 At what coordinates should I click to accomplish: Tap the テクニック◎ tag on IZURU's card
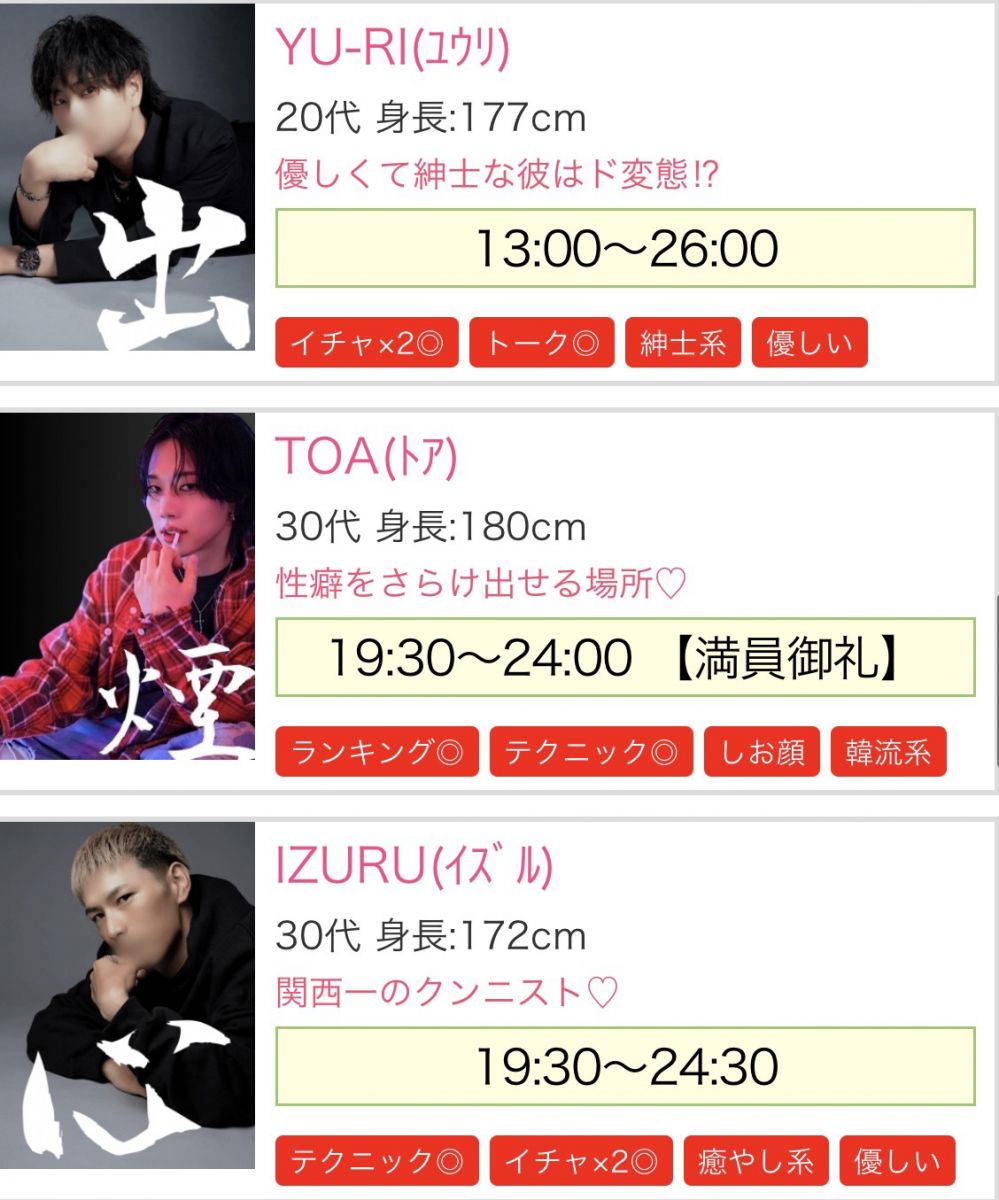(x=377, y=1161)
